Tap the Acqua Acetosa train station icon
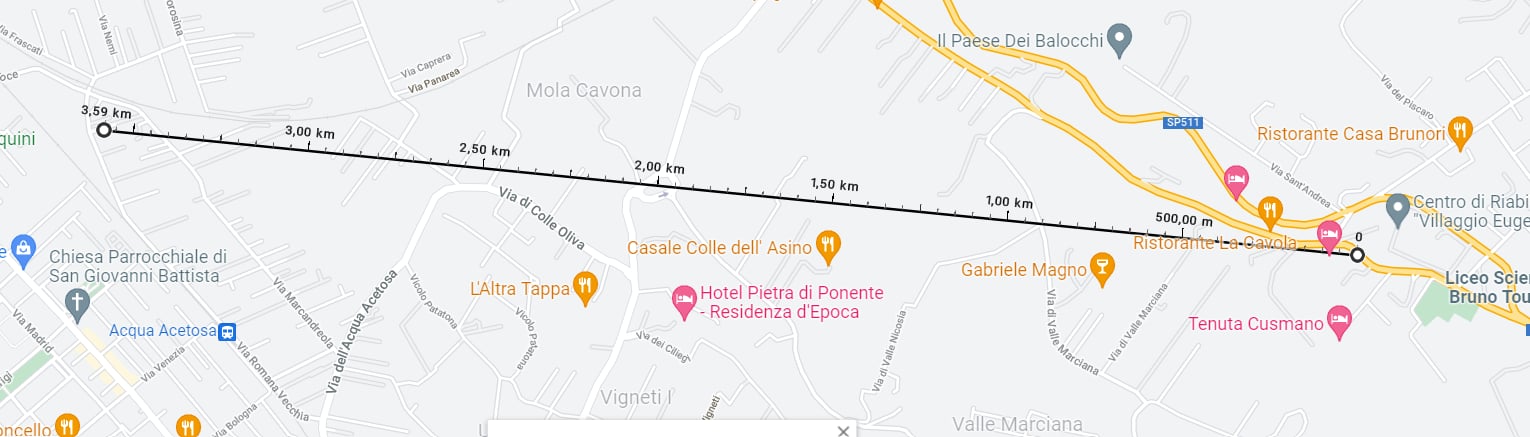The image size is (1530, 437). (x=228, y=331)
